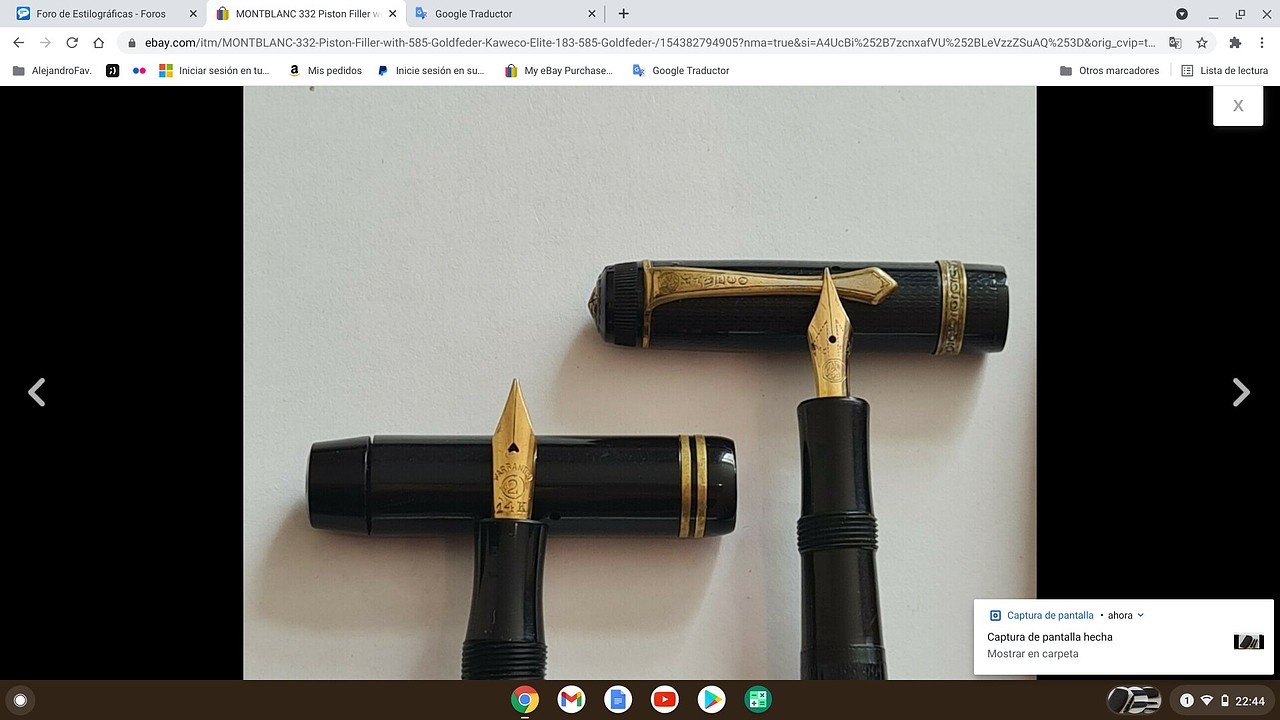The image size is (1280, 720).
Task: Bookmark this page with the star
Action: [1202, 43]
